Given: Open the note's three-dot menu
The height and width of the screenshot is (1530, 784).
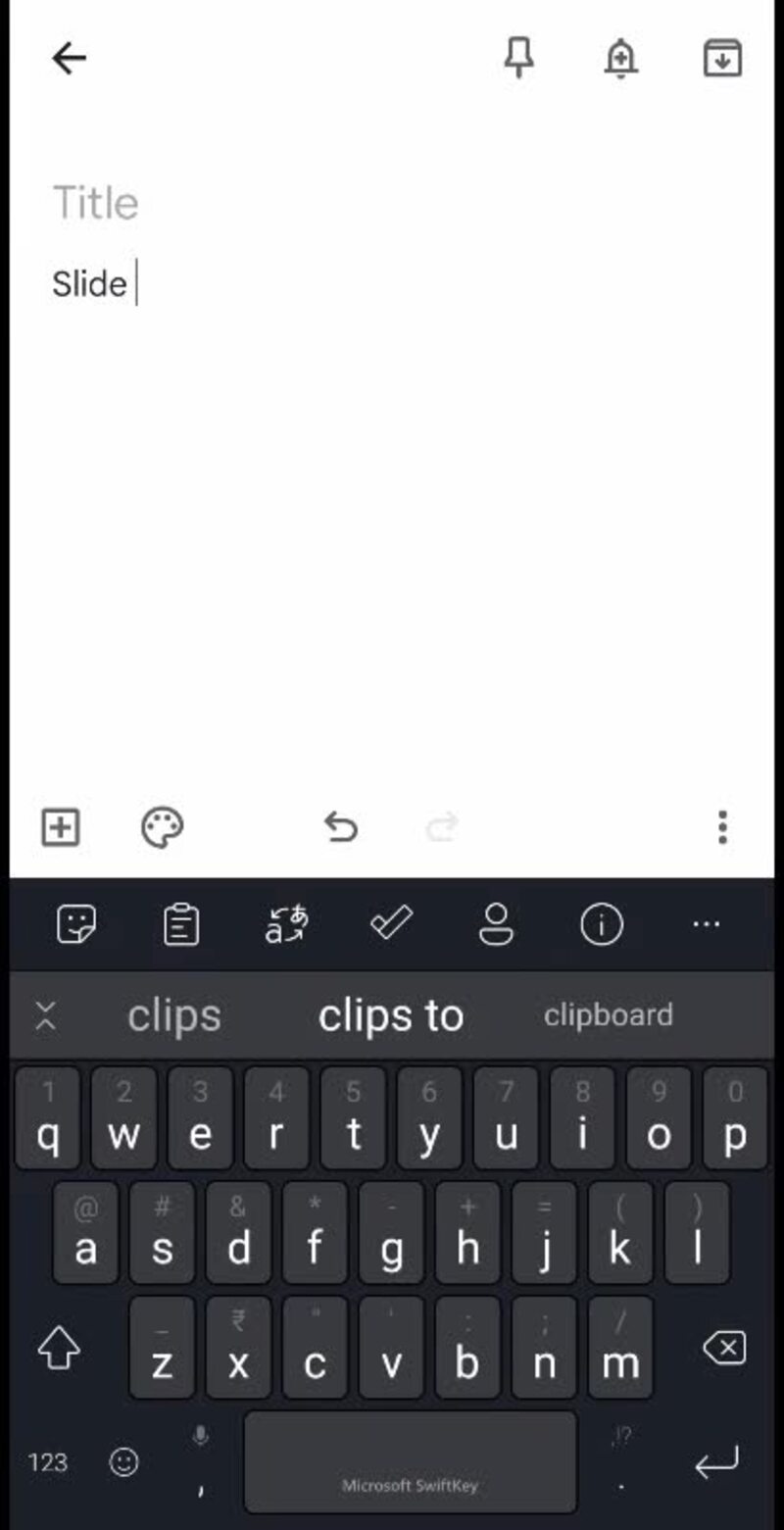Looking at the screenshot, I should pos(722,827).
